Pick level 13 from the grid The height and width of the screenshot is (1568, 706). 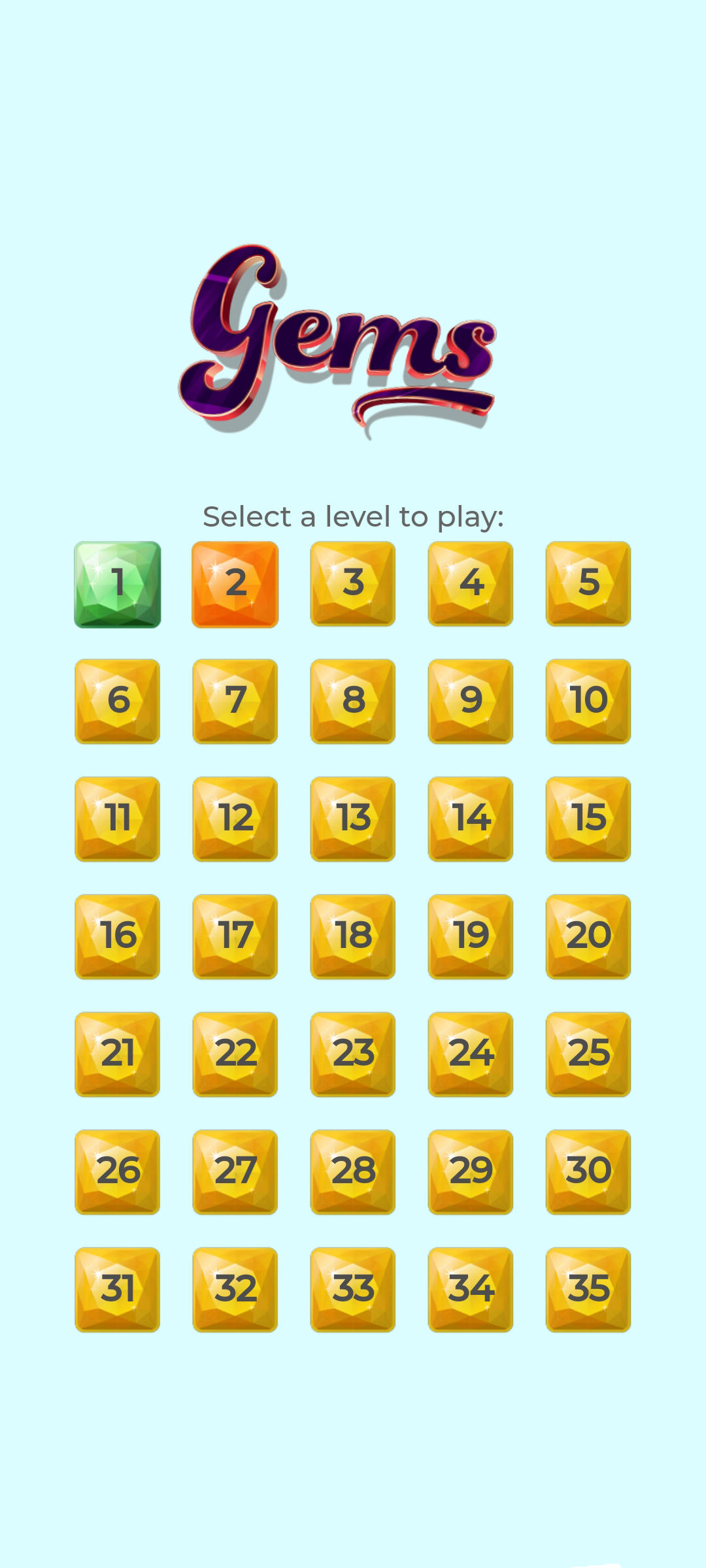coord(353,819)
